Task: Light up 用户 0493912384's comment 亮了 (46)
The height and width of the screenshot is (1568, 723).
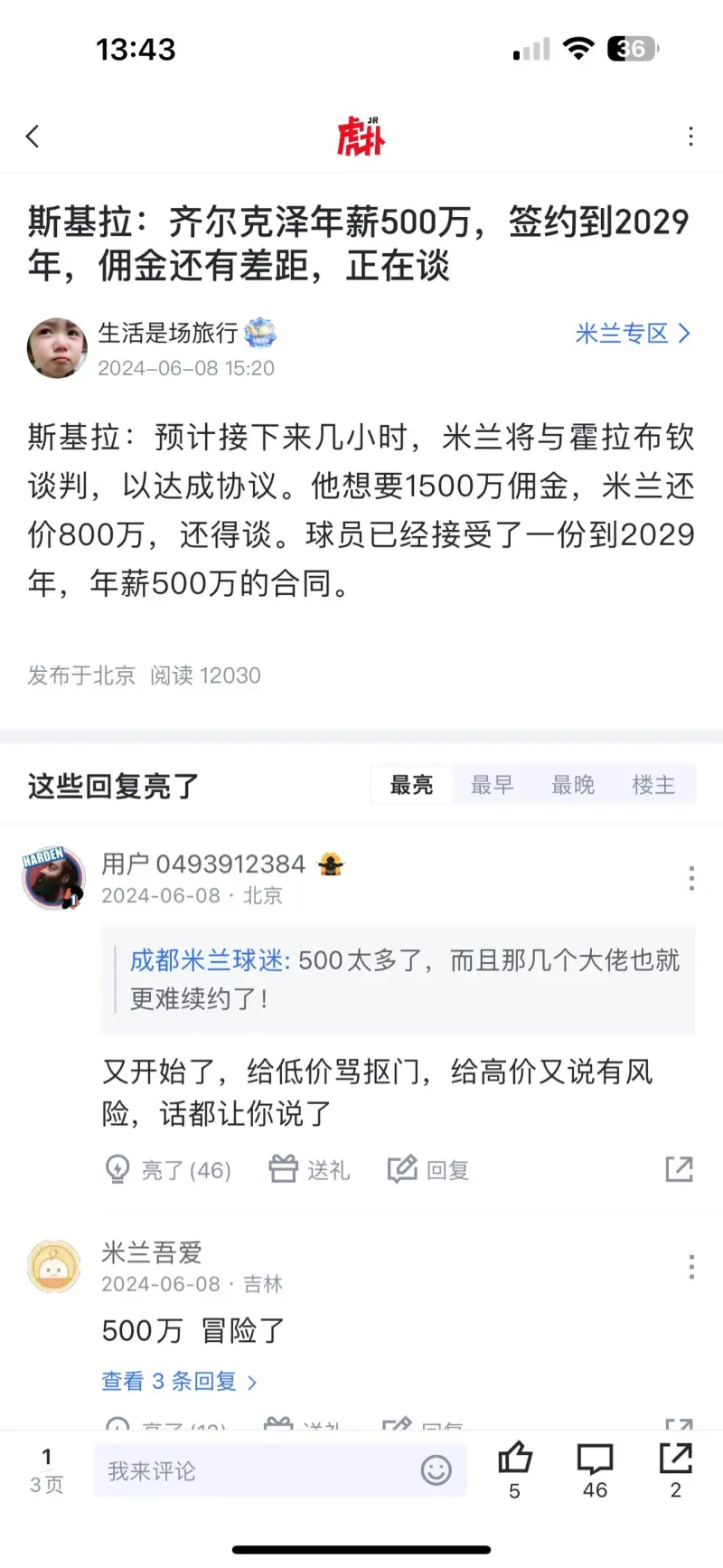Action: coord(168,1170)
